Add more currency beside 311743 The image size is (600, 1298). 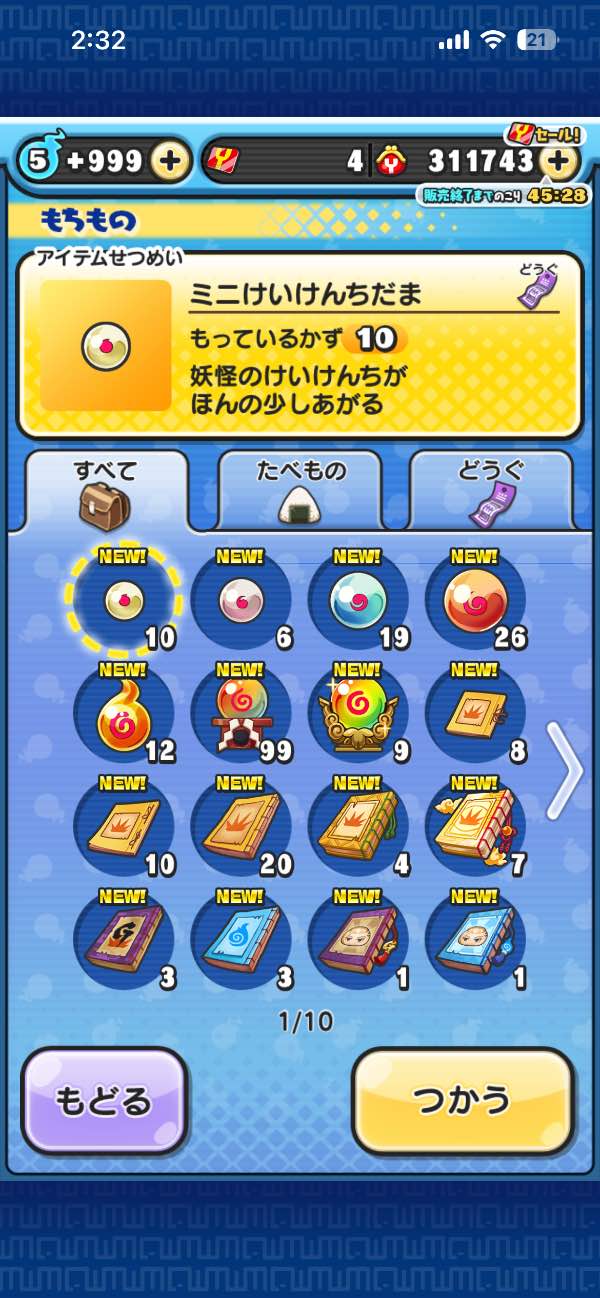pos(559,160)
